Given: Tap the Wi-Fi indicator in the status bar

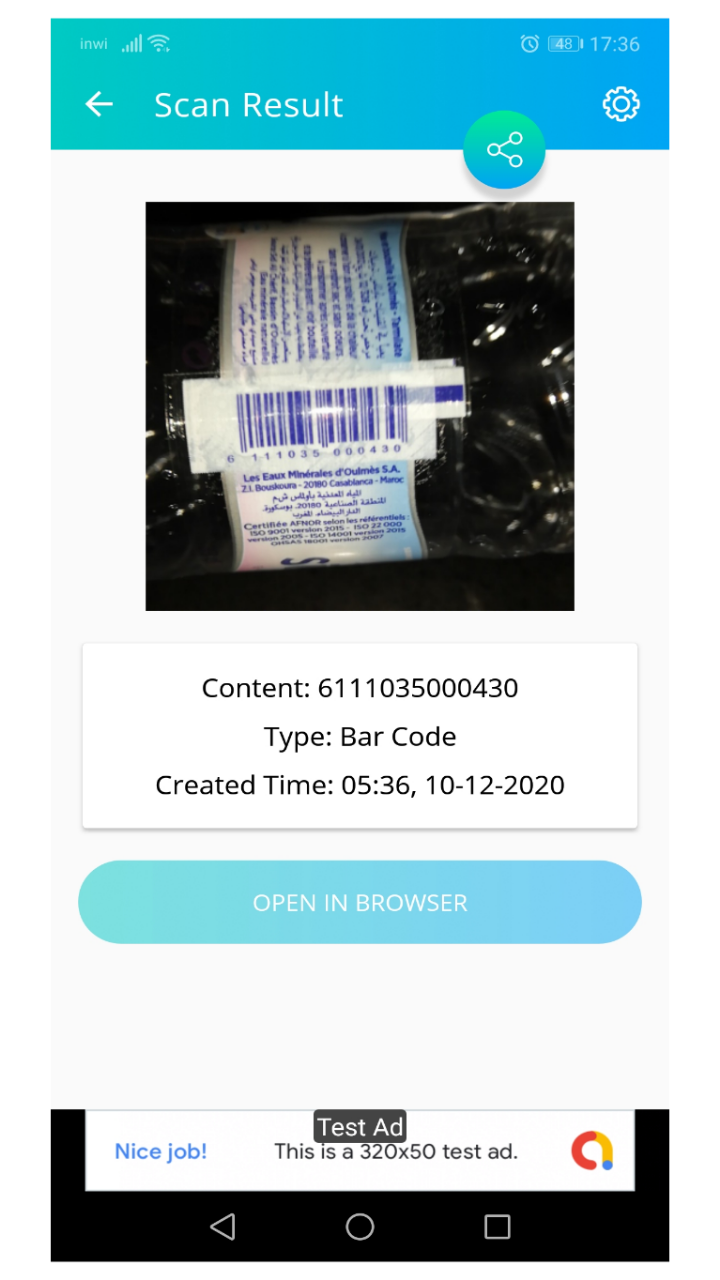Looking at the screenshot, I should click(x=160, y=43).
